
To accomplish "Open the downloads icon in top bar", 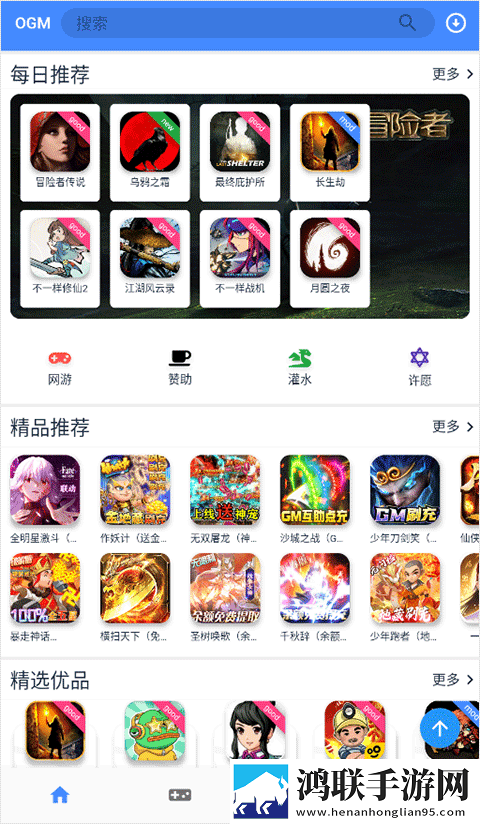I will (456, 23).
